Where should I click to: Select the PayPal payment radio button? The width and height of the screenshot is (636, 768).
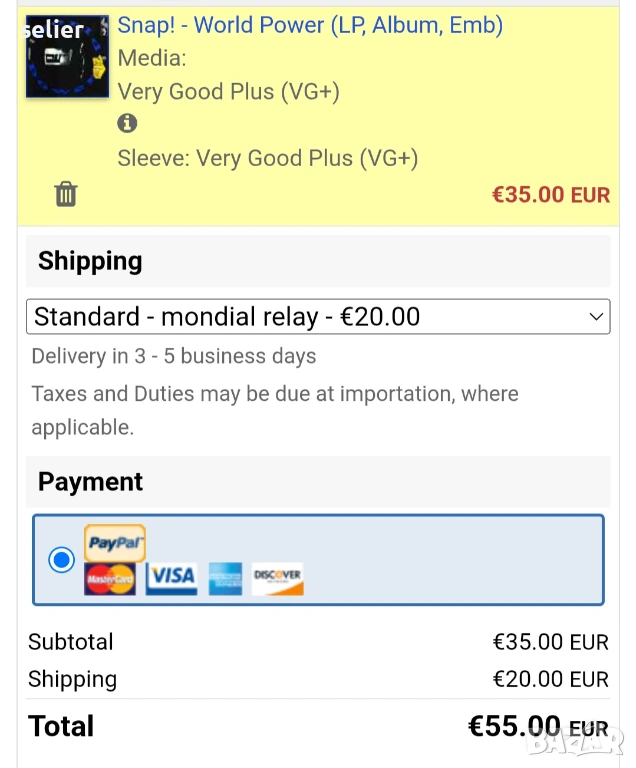point(62,560)
